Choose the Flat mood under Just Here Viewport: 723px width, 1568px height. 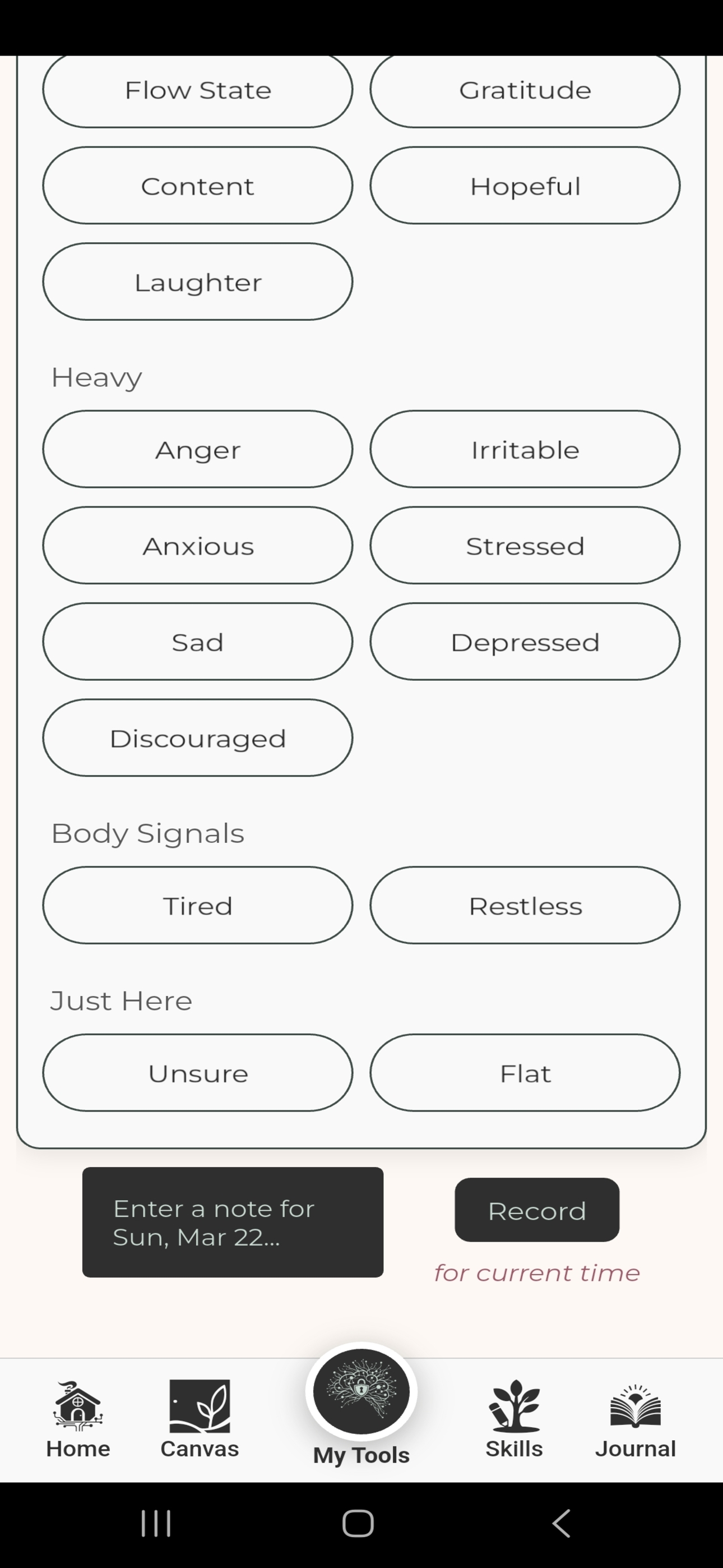pyautogui.click(x=525, y=1073)
